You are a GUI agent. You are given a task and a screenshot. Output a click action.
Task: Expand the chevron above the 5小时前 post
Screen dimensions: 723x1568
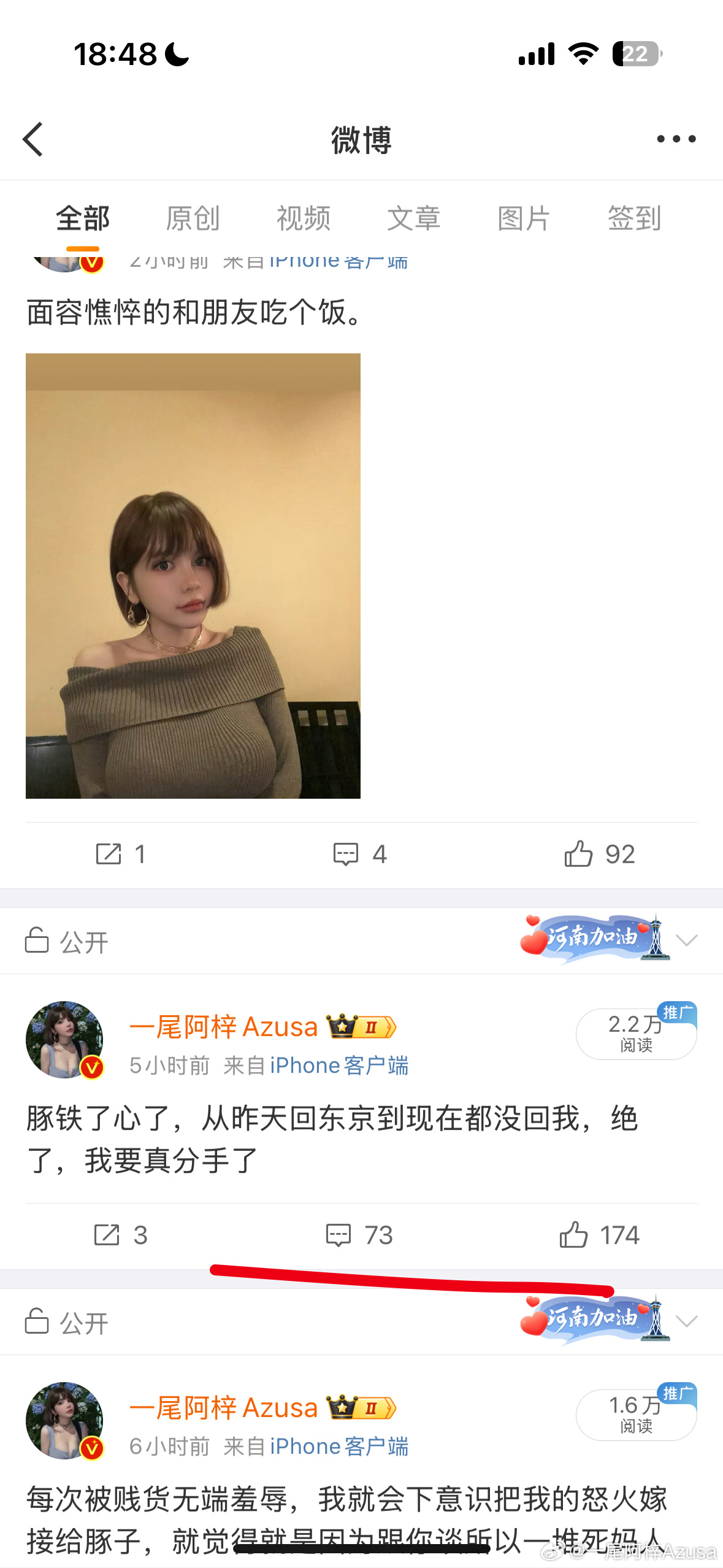click(686, 940)
